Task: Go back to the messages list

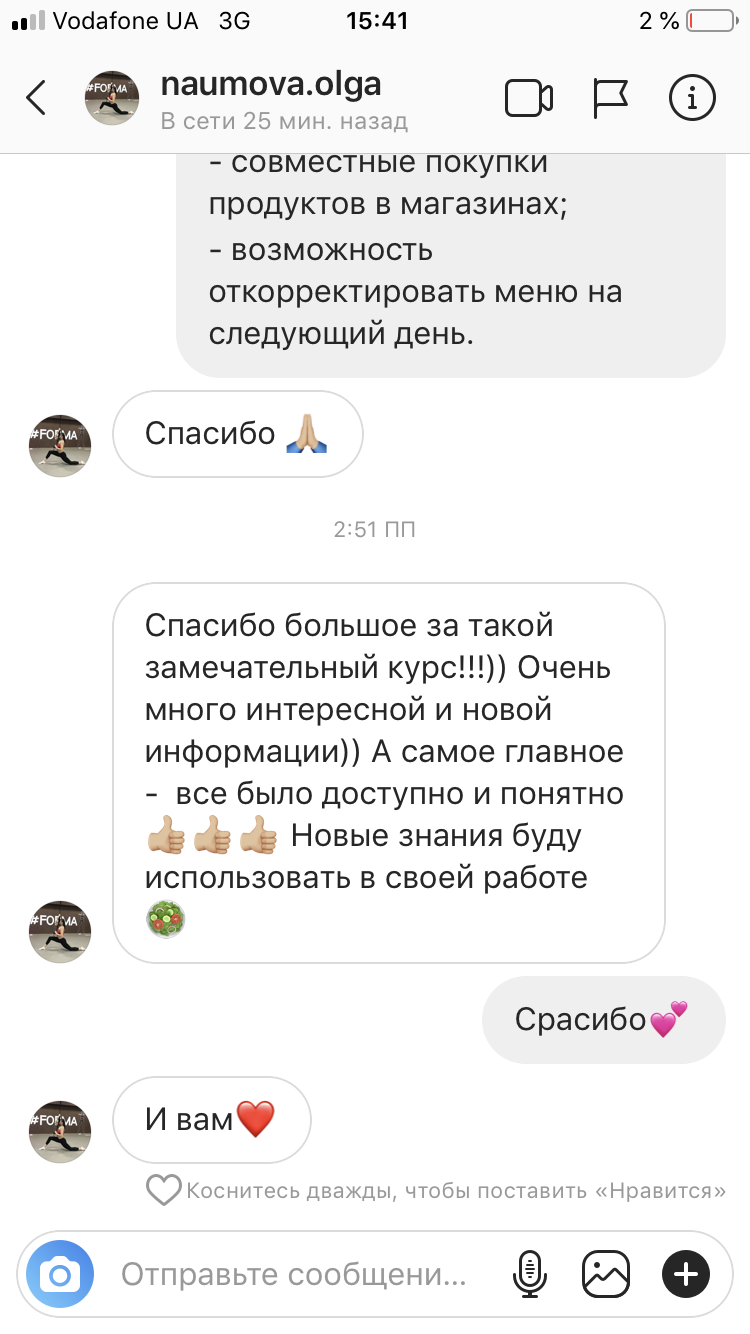Action: point(36,98)
